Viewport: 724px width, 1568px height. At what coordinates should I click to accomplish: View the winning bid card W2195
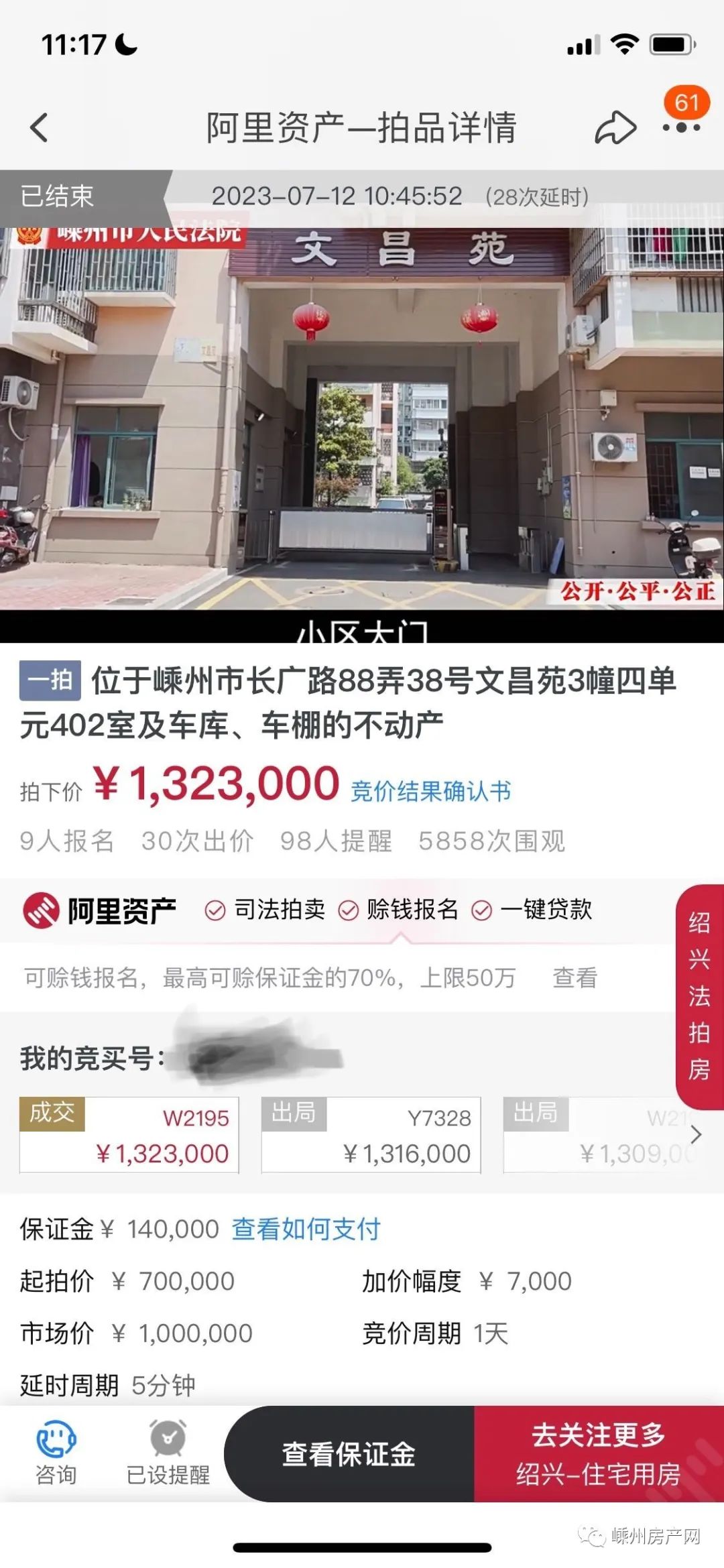pyautogui.click(x=129, y=1135)
